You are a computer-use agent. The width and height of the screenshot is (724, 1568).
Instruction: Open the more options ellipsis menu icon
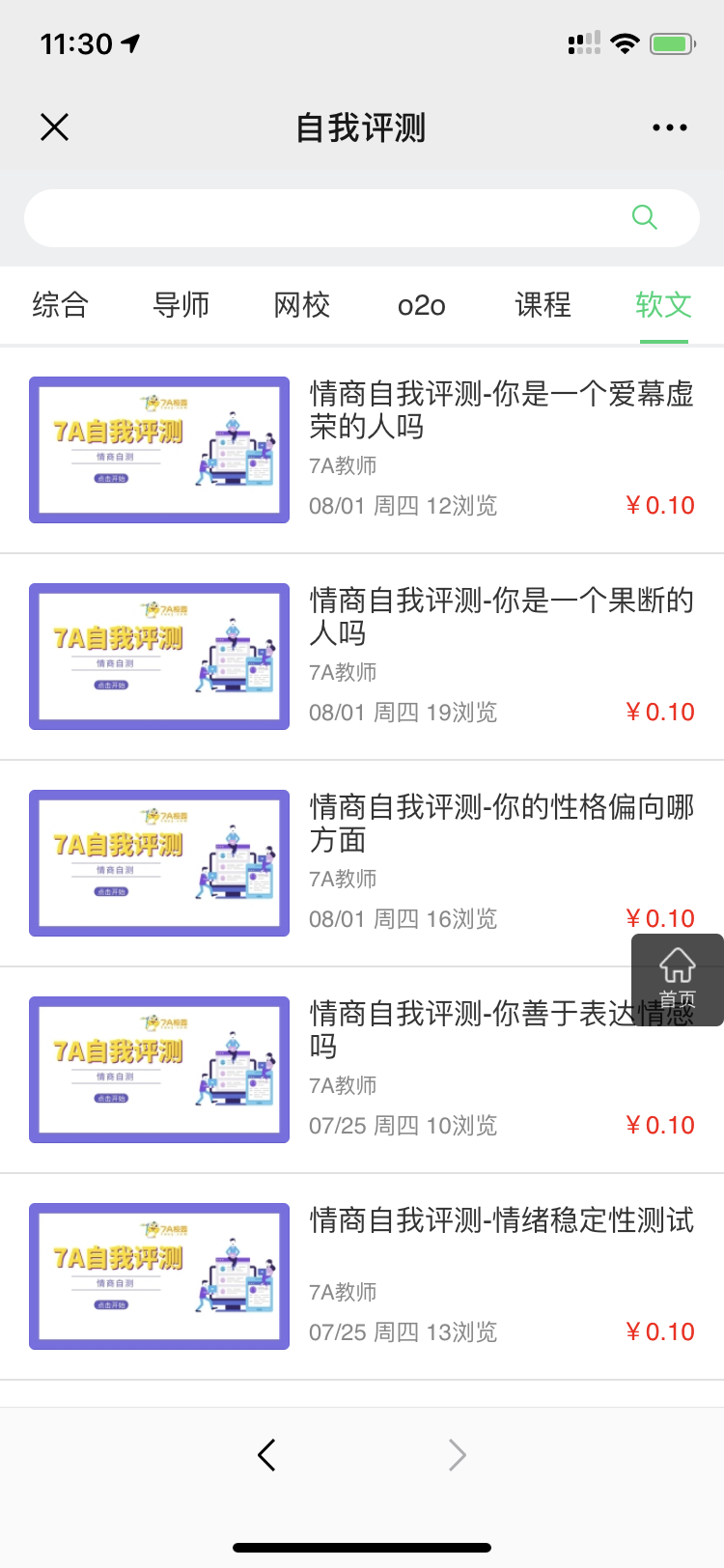[670, 126]
